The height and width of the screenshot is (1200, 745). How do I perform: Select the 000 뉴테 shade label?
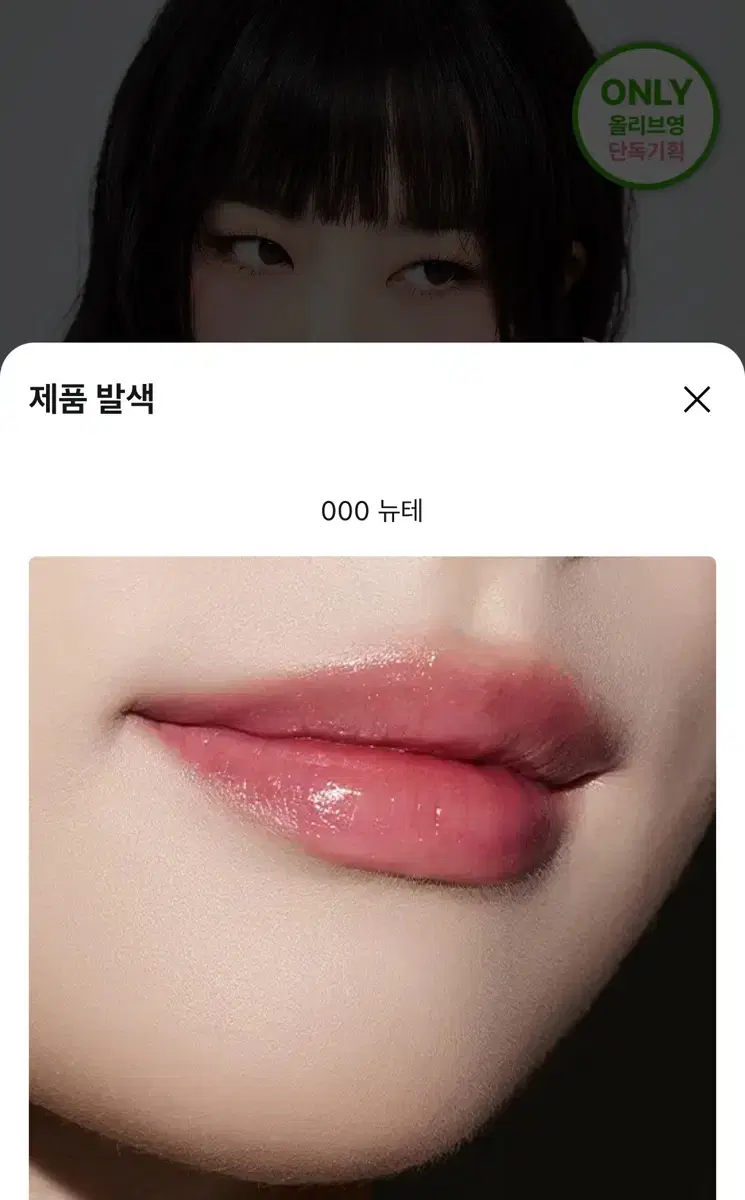(x=372, y=511)
